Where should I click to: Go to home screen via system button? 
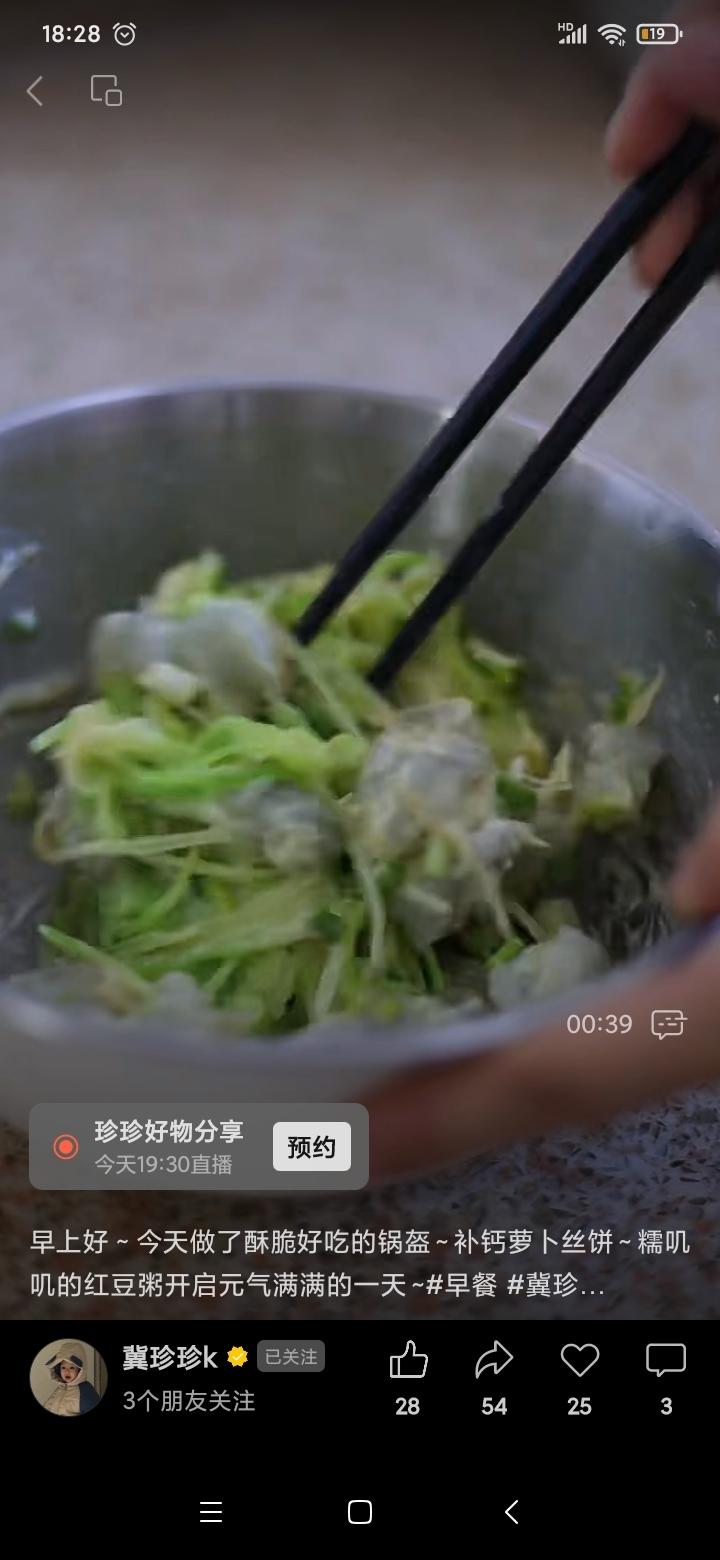[360, 1512]
